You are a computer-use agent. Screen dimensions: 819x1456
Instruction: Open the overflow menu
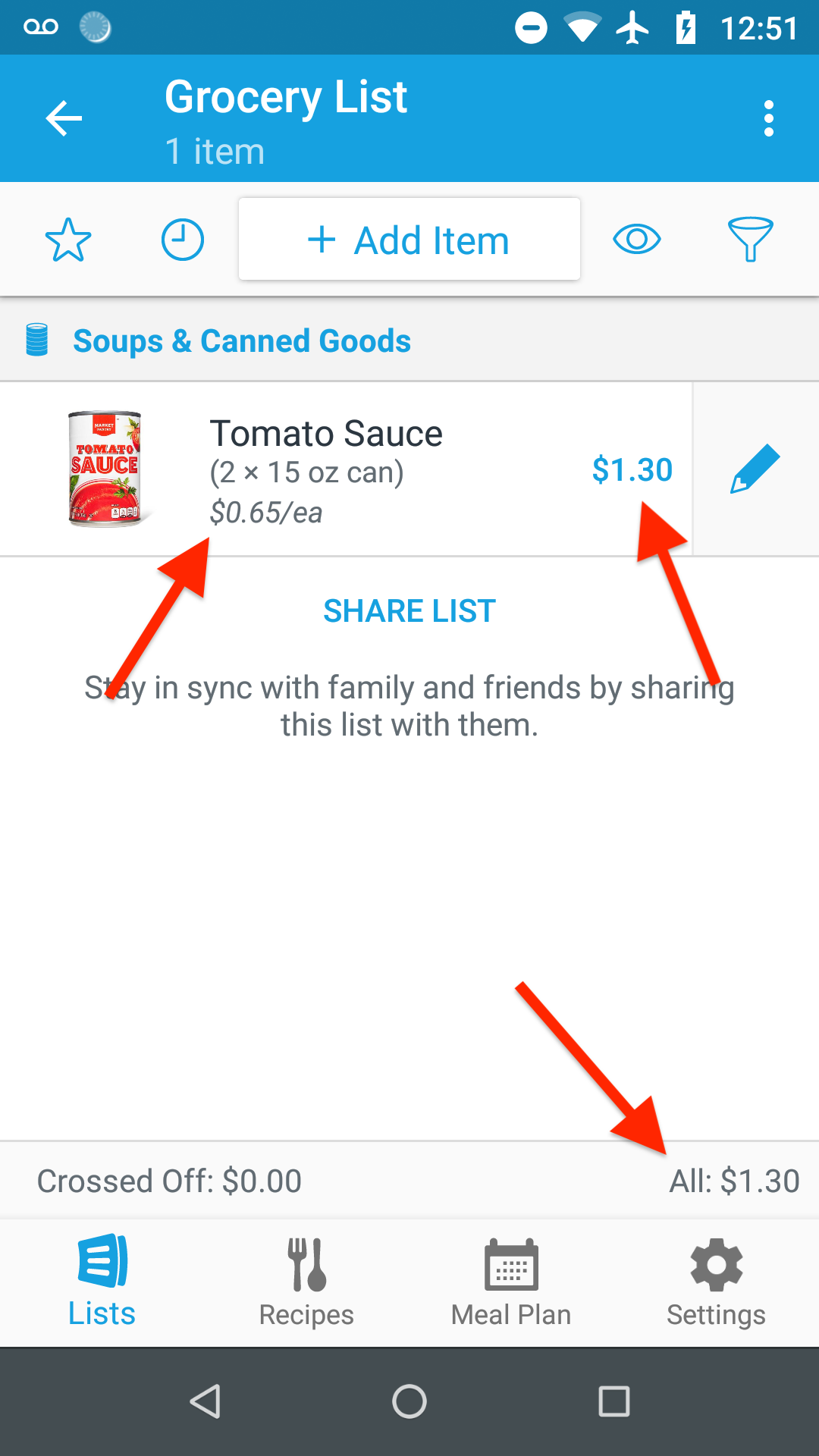click(x=768, y=118)
